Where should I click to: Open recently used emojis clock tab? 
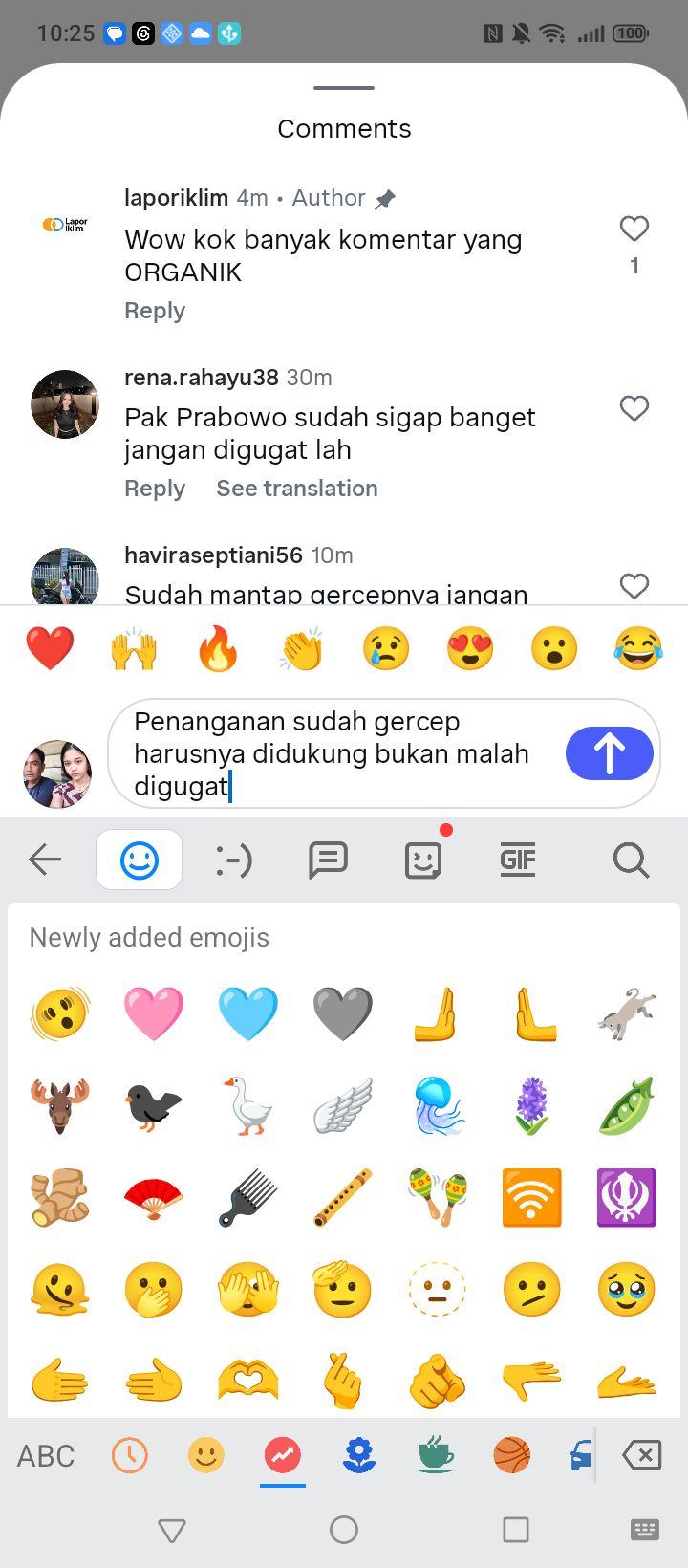coord(130,1456)
